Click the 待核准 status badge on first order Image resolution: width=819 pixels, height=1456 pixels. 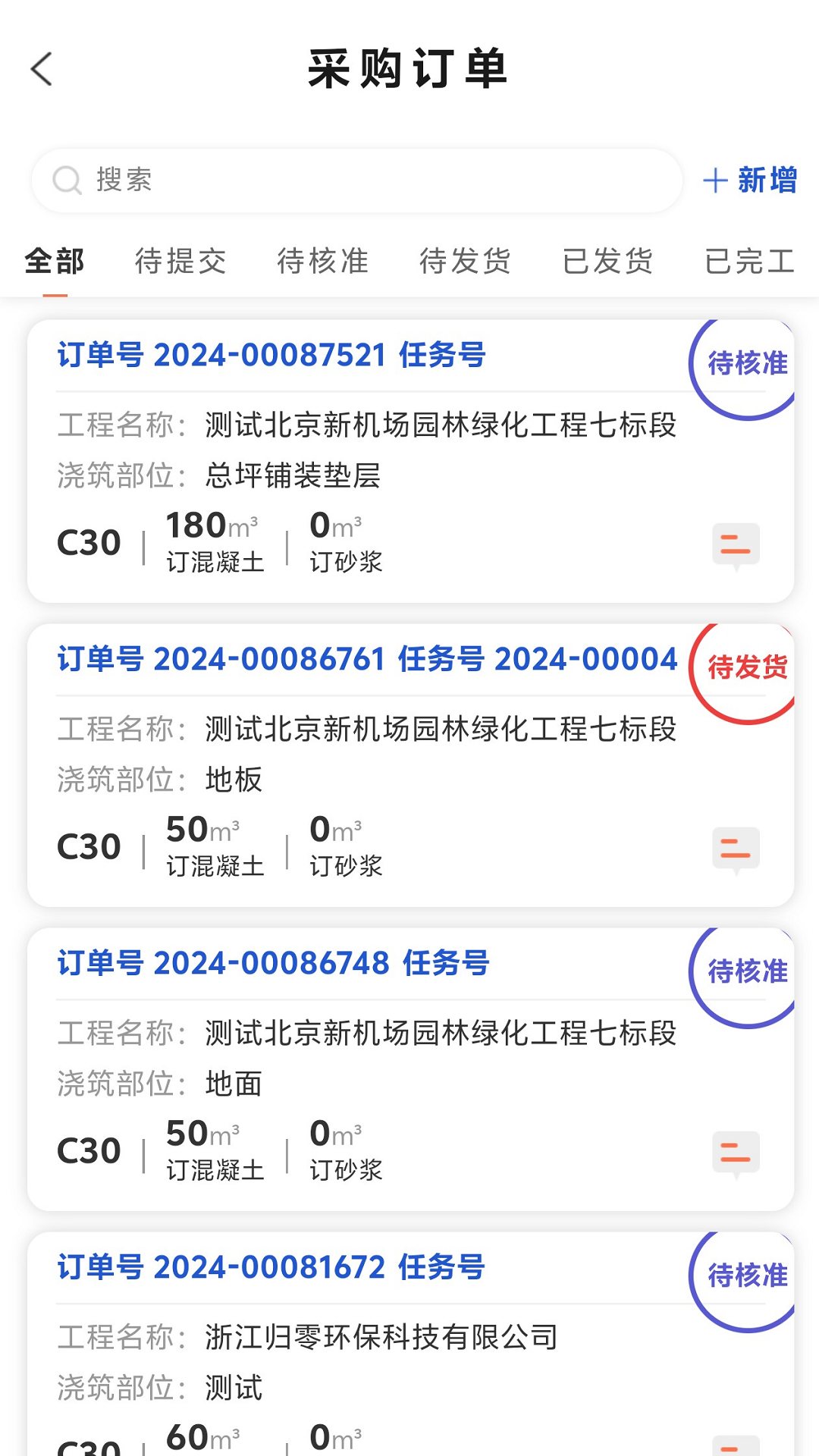[x=744, y=364]
